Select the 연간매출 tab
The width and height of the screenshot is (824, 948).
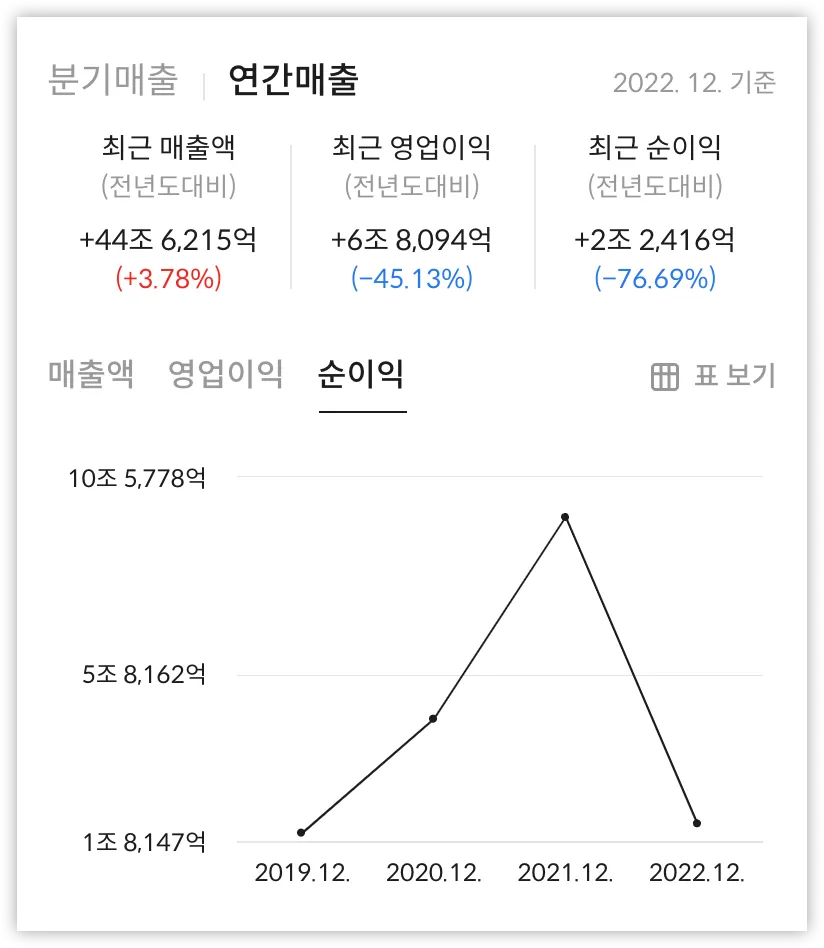[293, 80]
